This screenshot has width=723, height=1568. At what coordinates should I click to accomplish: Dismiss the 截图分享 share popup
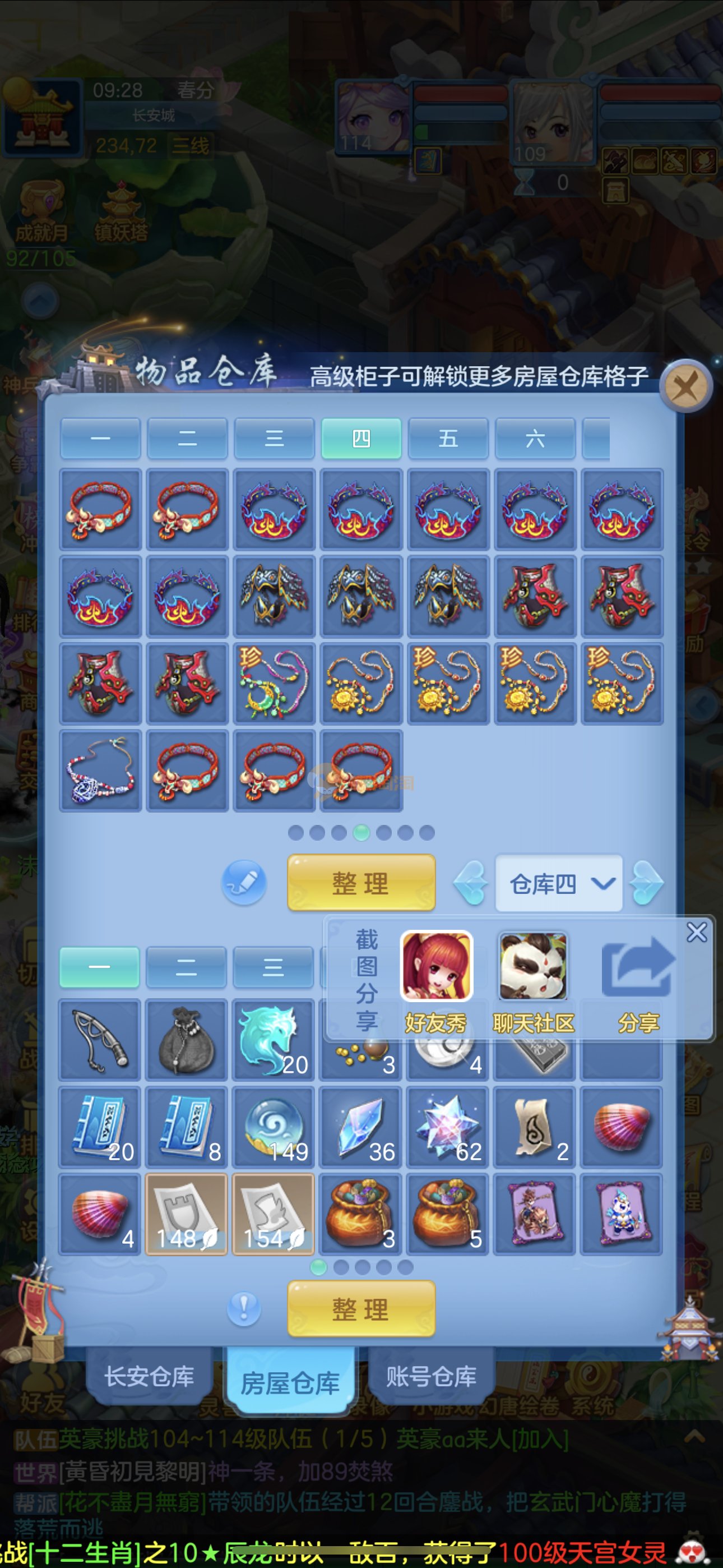point(697,932)
